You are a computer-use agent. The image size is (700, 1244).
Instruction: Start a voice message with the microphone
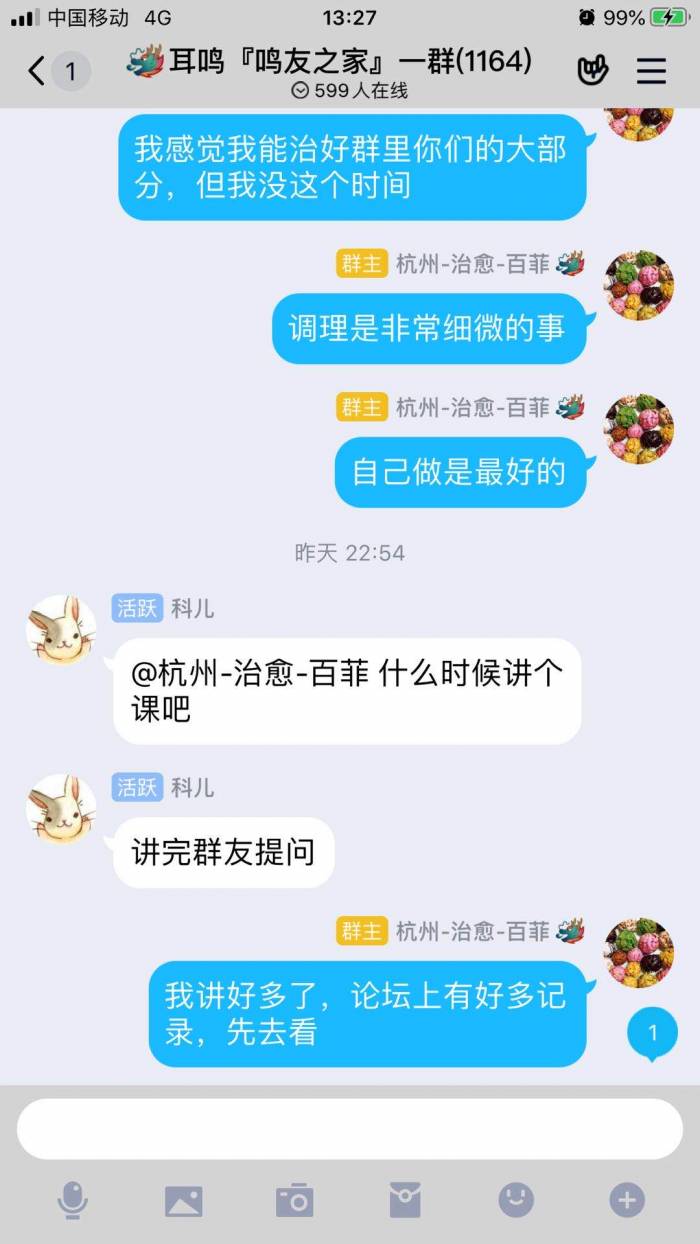click(x=72, y=1200)
